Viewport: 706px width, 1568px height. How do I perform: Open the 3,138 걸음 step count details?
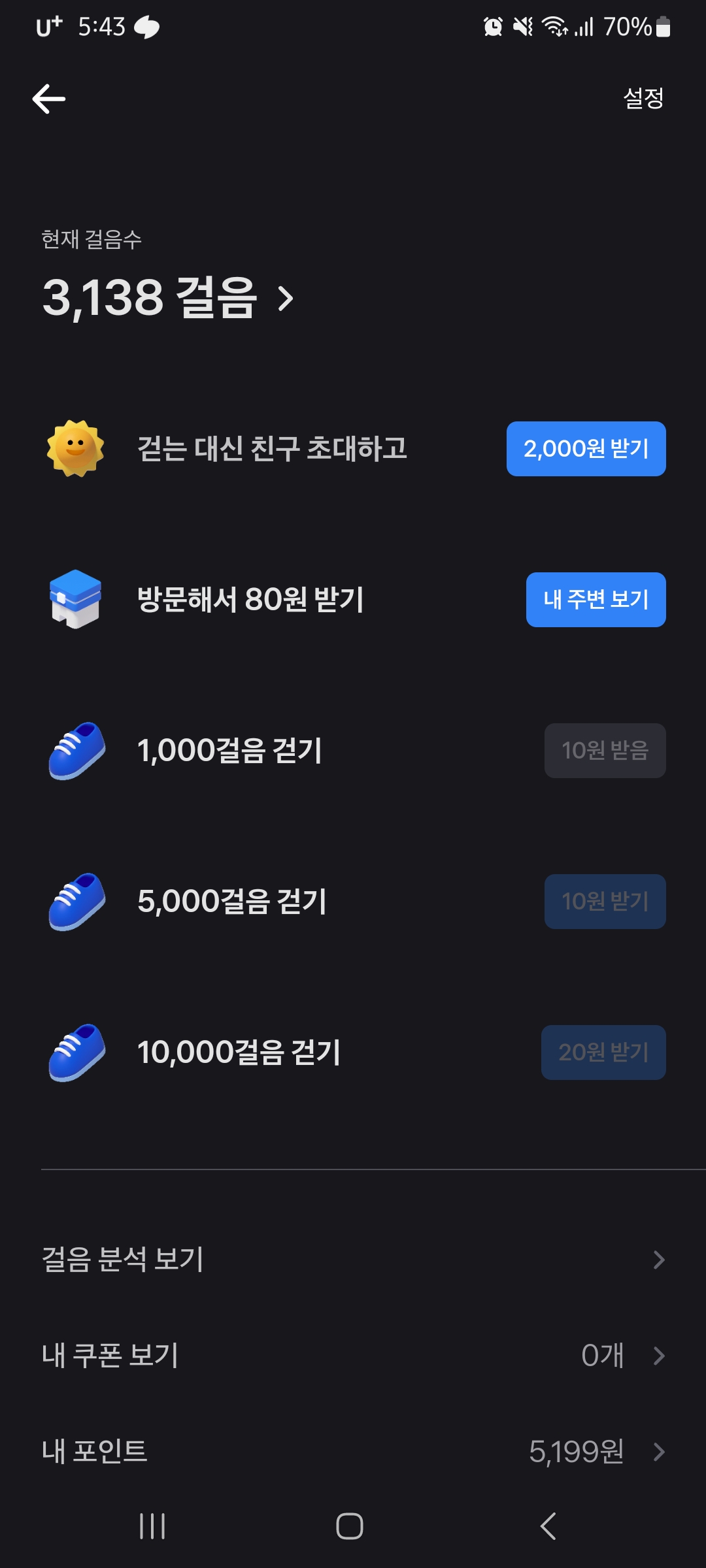[168, 298]
